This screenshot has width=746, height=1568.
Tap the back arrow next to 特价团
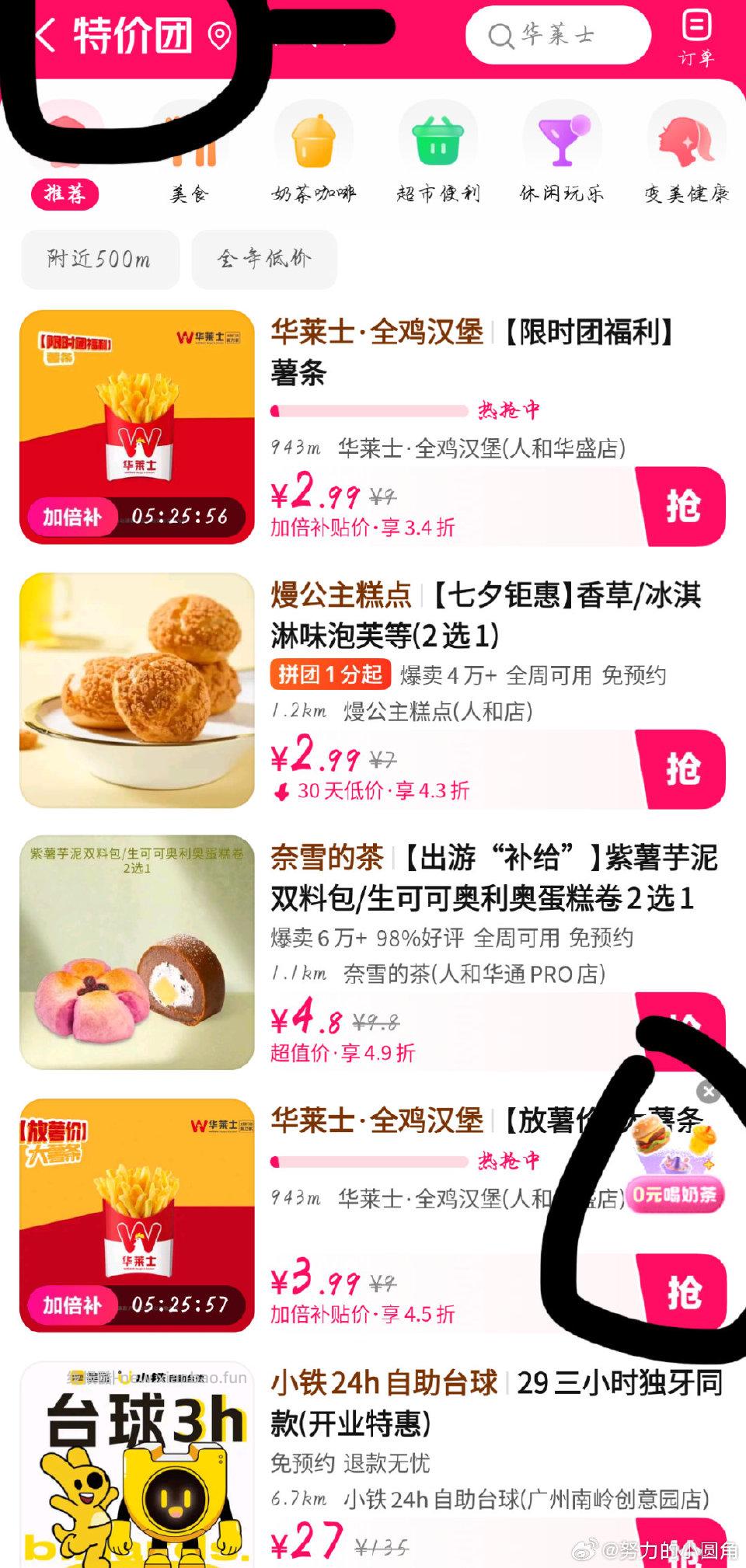[x=44, y=35]
